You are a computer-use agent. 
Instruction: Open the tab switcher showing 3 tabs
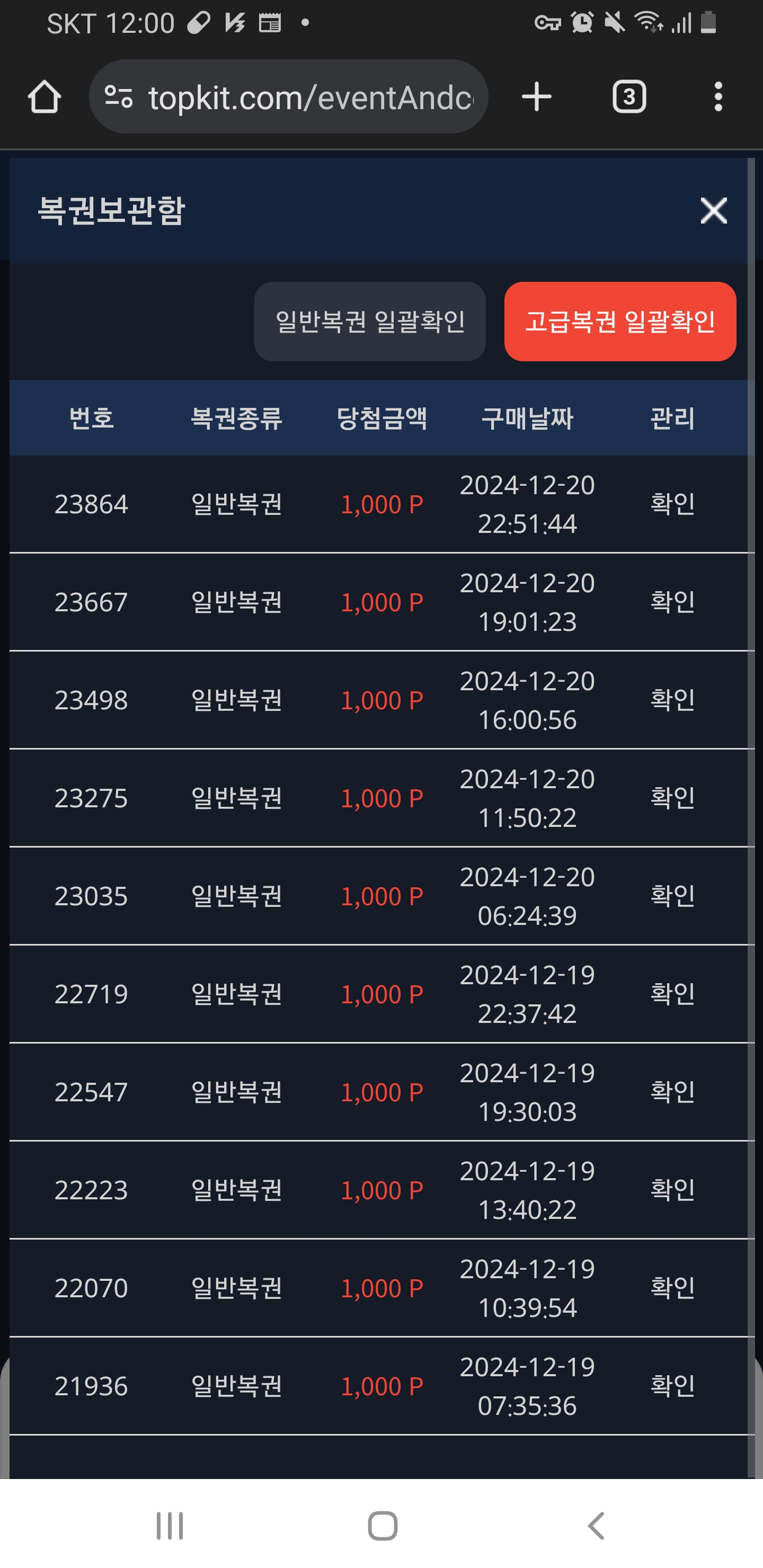pyautogui.click(x=629, y=97)
